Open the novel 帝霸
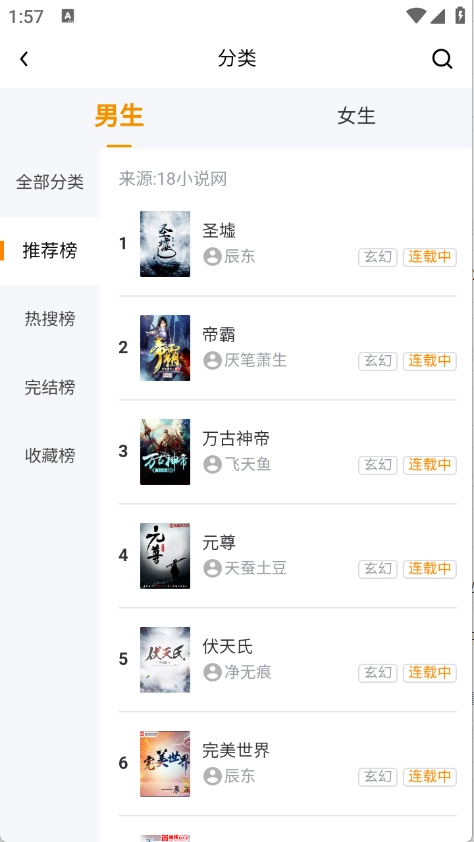474x842 pixels. click(x=288, y=348)
